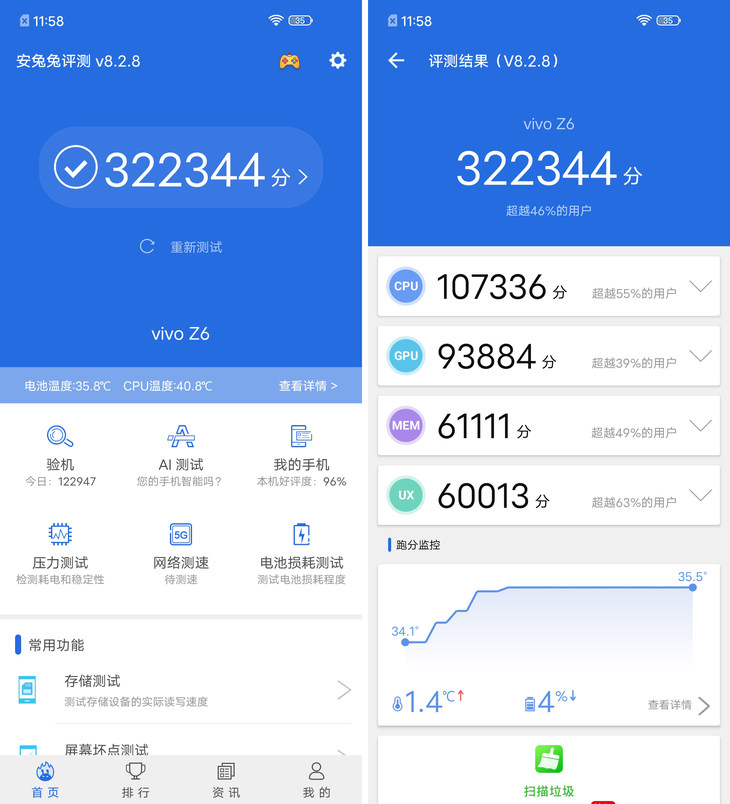Open the settings gear icon
The height and width of the screenshot is (804, 730).
(338, 61)
